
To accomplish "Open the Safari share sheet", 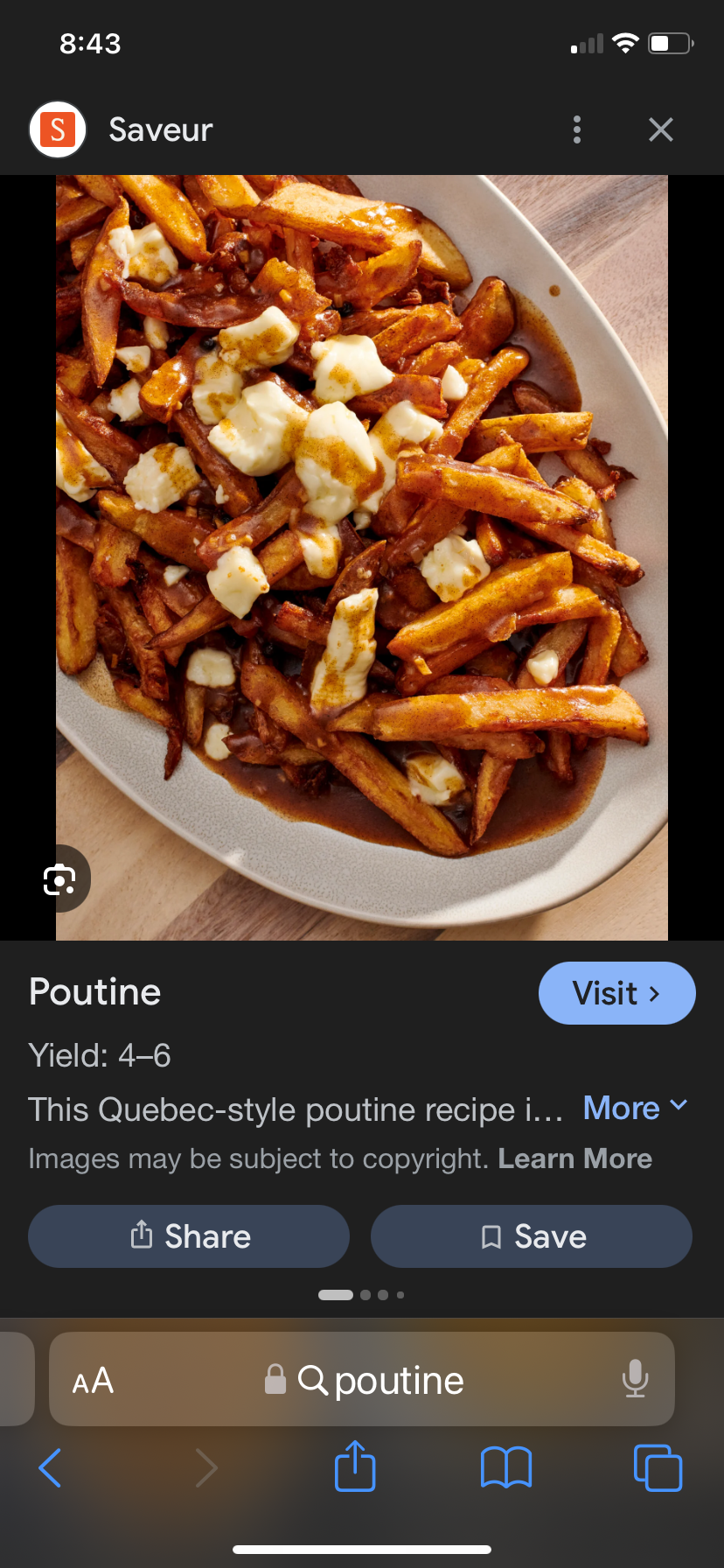I will 355,1466.
